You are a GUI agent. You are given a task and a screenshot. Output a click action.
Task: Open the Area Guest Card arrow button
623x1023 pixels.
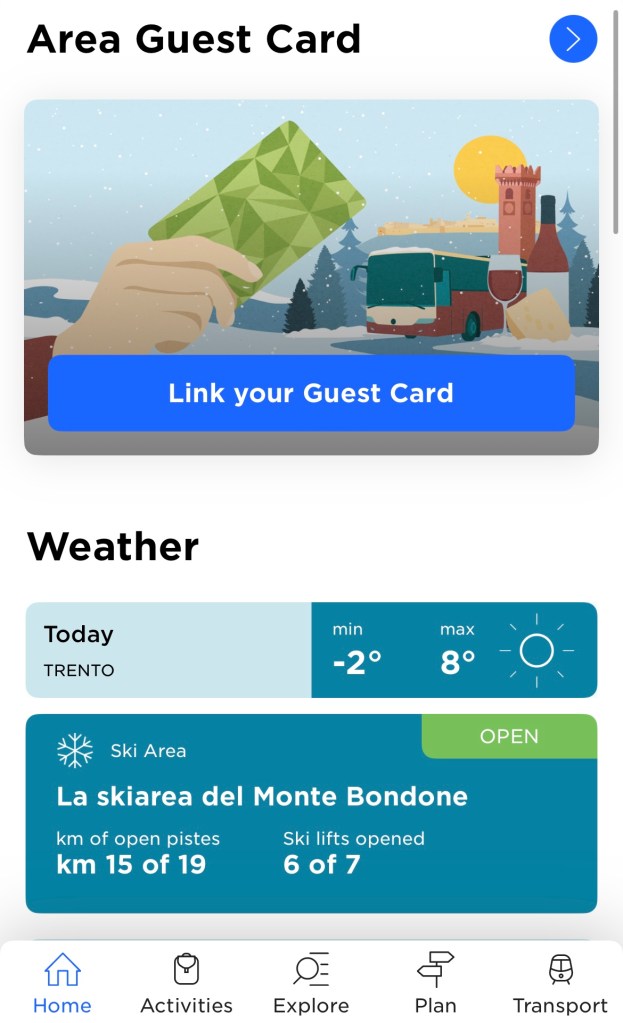click(x=573, y=39)
